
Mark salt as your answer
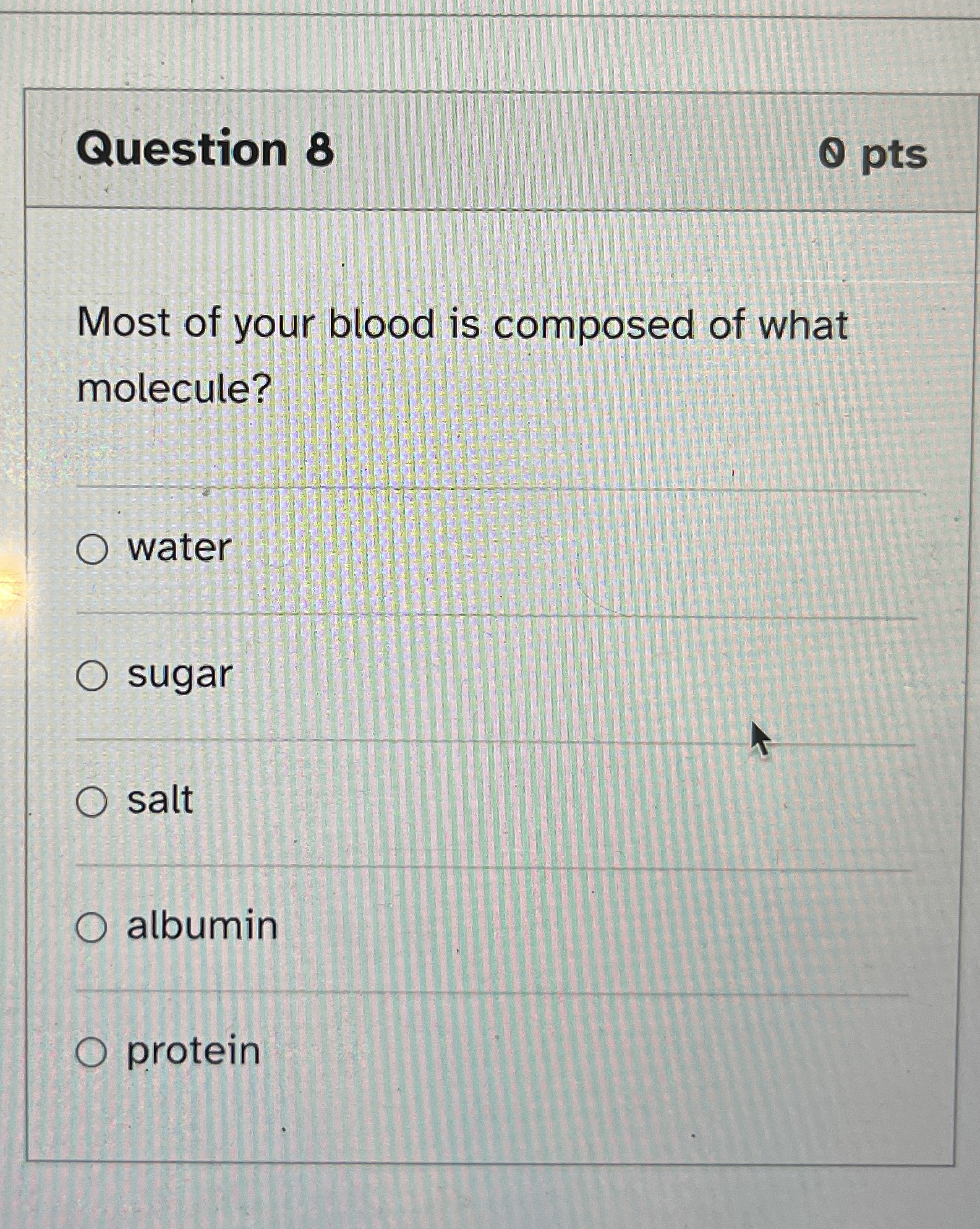click(92, 802)
